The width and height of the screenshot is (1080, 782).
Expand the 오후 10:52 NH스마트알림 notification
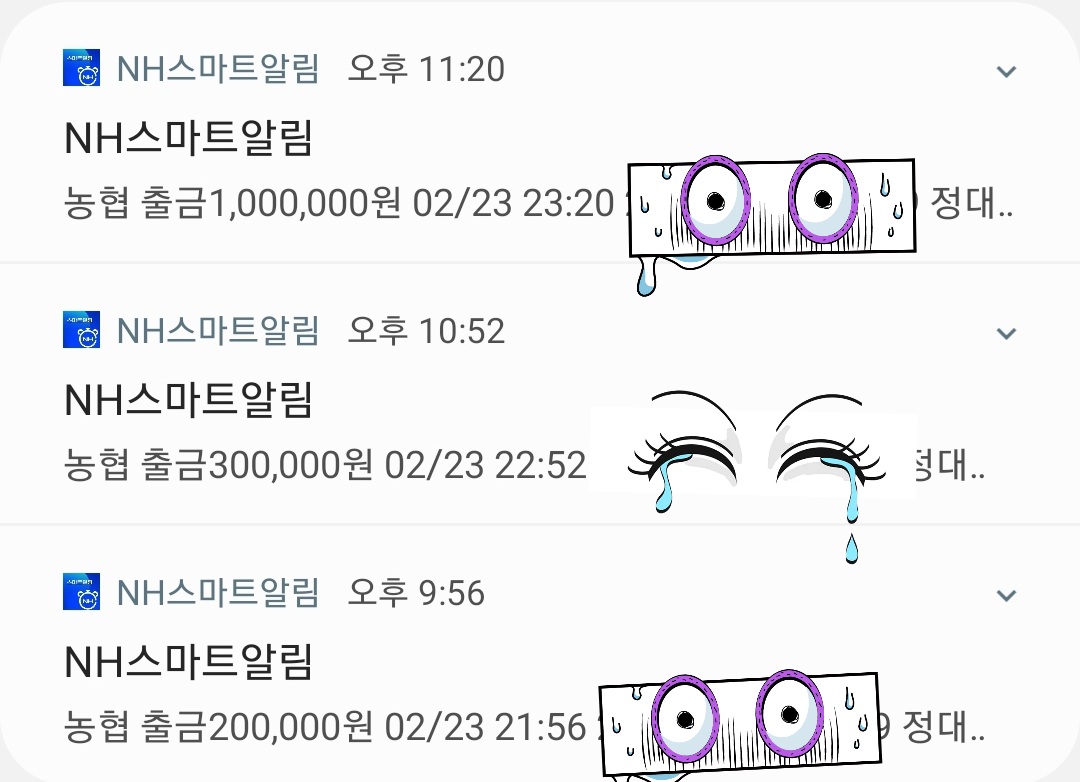[x=1006, y=333]
